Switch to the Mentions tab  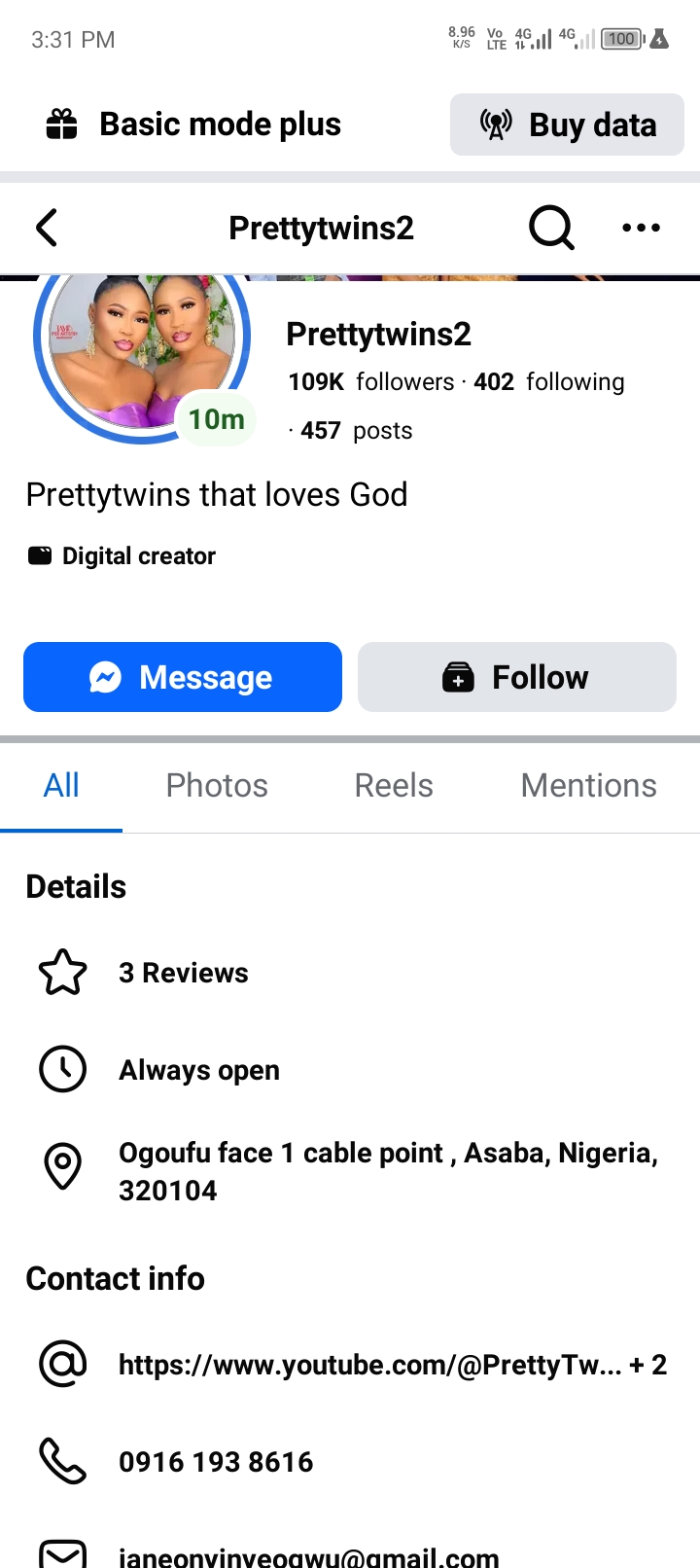588,786
